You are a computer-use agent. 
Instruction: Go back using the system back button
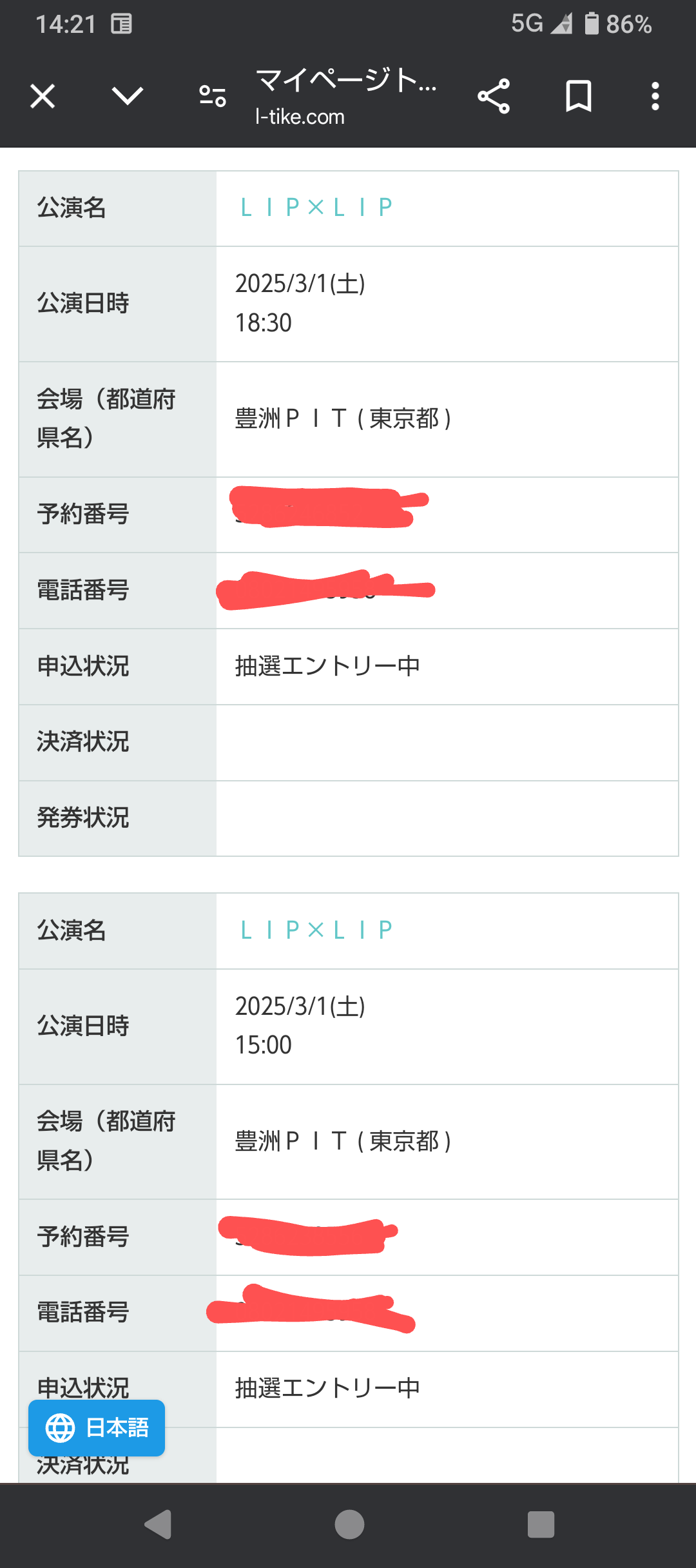158,1524
